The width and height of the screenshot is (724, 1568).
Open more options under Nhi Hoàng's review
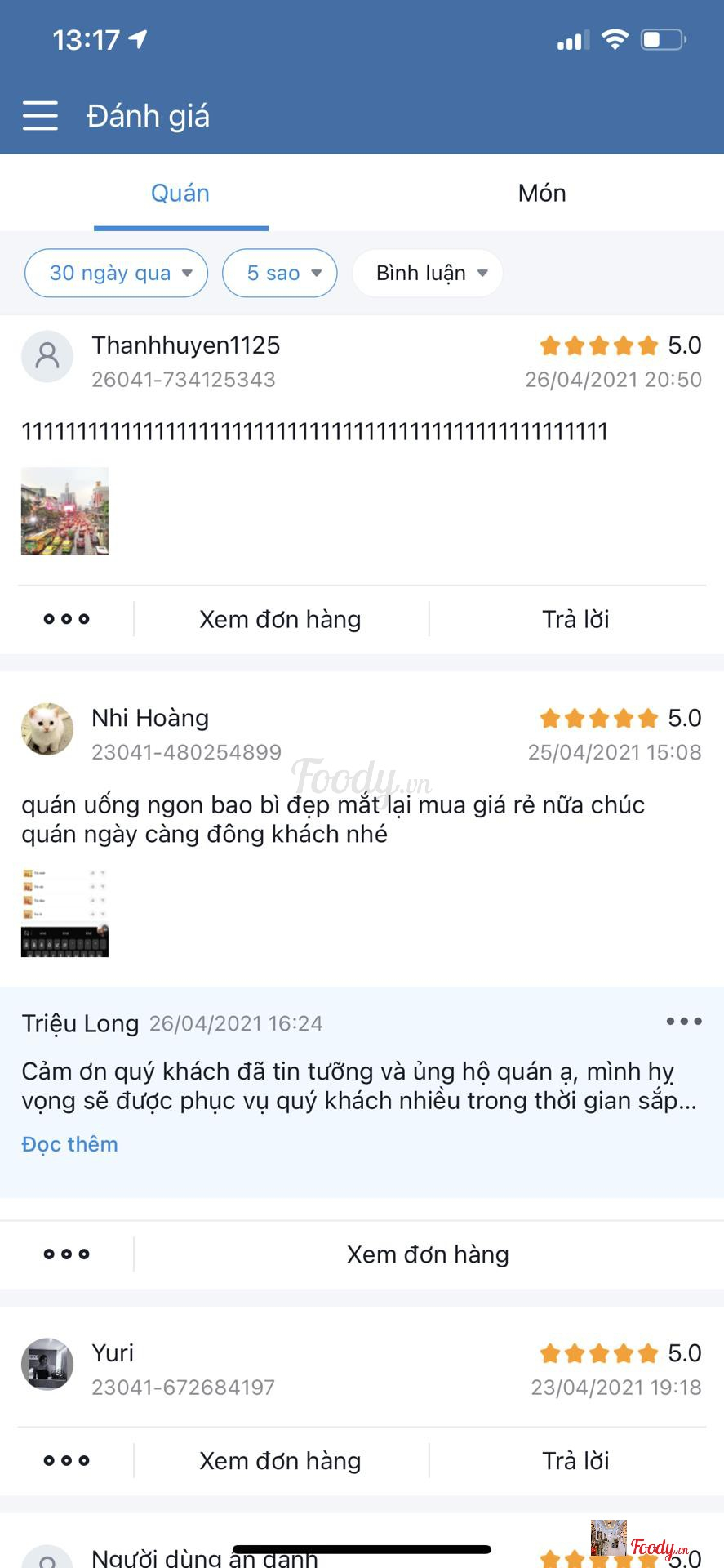coord(67,1254)
